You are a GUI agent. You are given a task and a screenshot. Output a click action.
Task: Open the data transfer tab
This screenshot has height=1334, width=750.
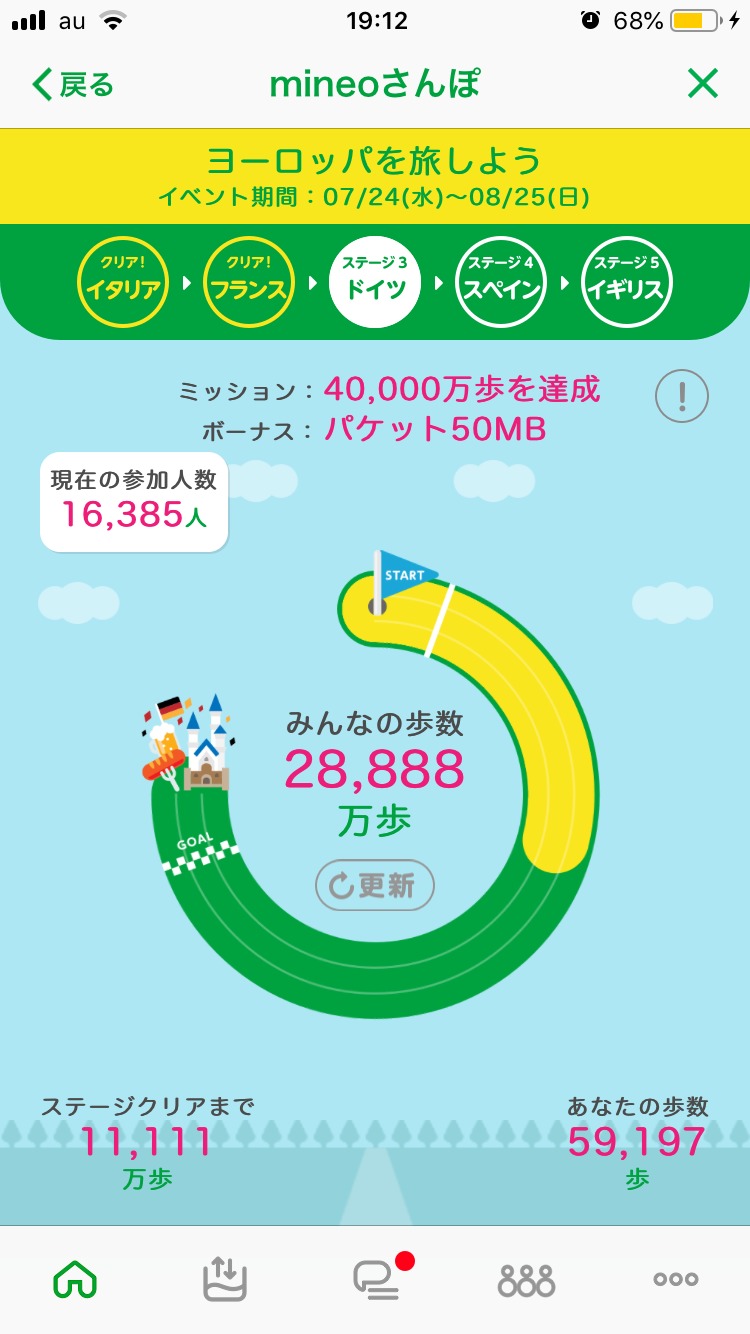click(225, 1278)
